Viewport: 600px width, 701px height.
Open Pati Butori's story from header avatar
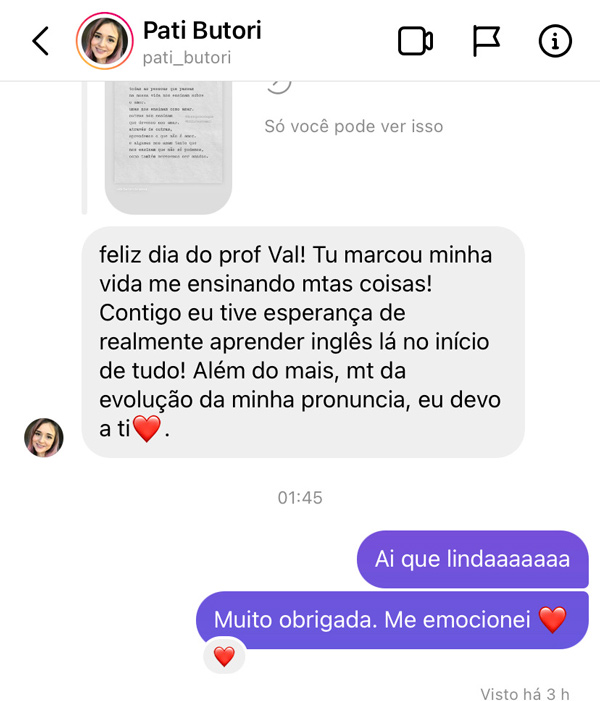coord(104,41)
